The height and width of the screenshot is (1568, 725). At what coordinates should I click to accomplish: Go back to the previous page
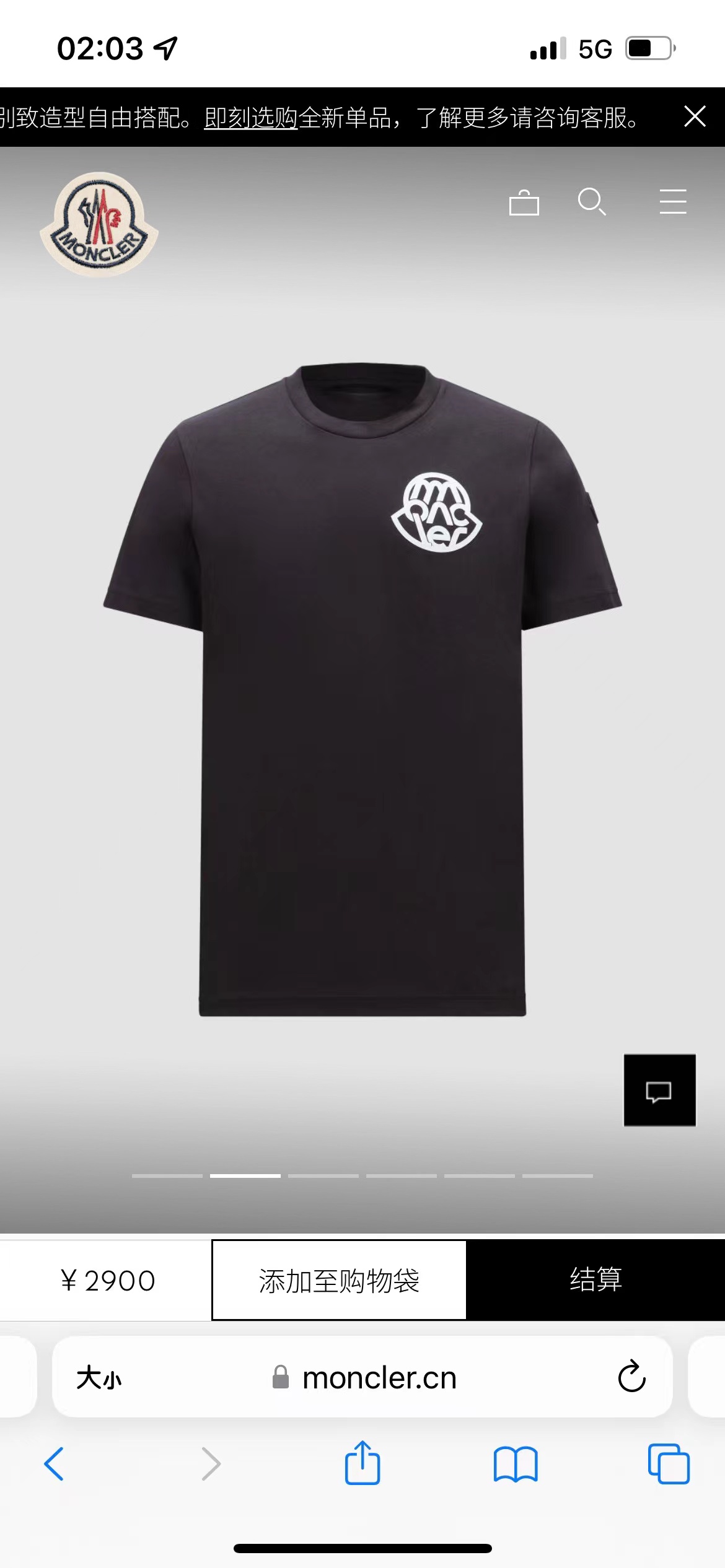54,1464
